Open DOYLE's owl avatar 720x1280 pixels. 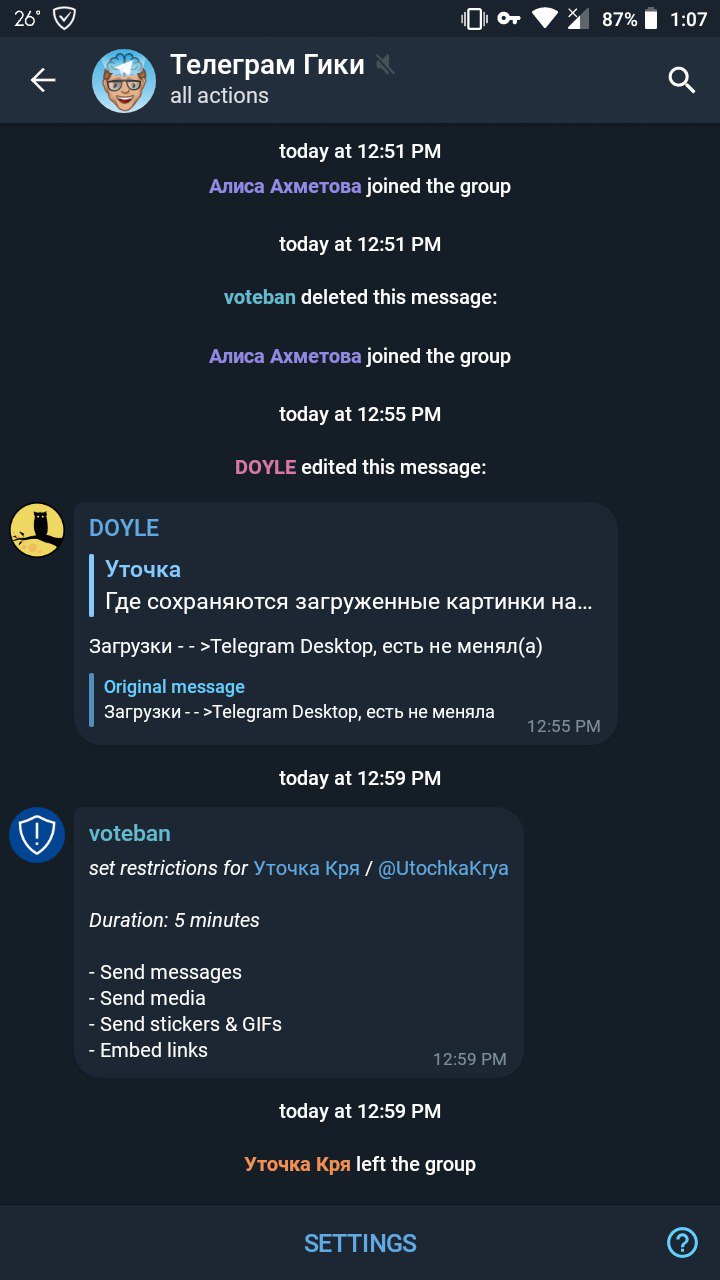pyautogui.click(x=37, y=530)
